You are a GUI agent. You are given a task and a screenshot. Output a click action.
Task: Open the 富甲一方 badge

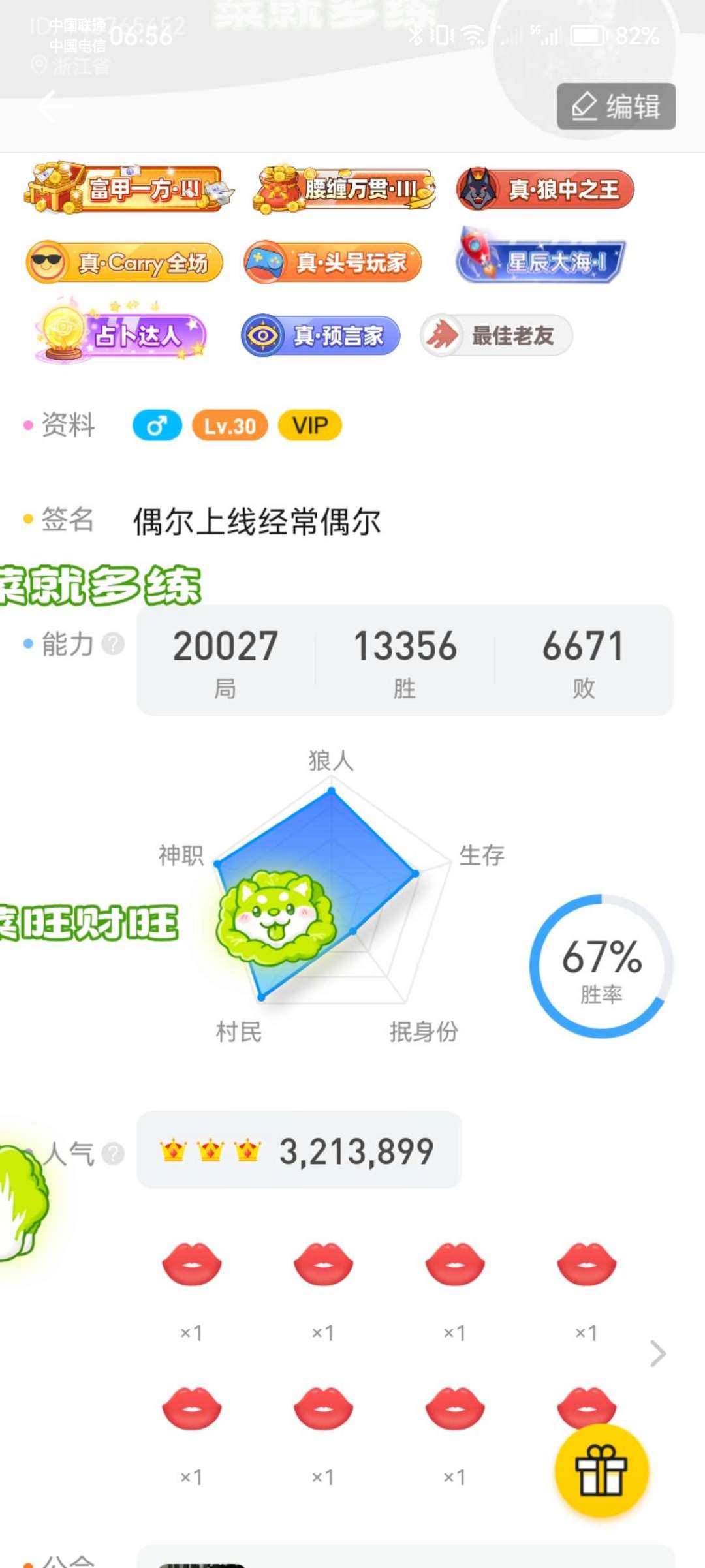129,189
